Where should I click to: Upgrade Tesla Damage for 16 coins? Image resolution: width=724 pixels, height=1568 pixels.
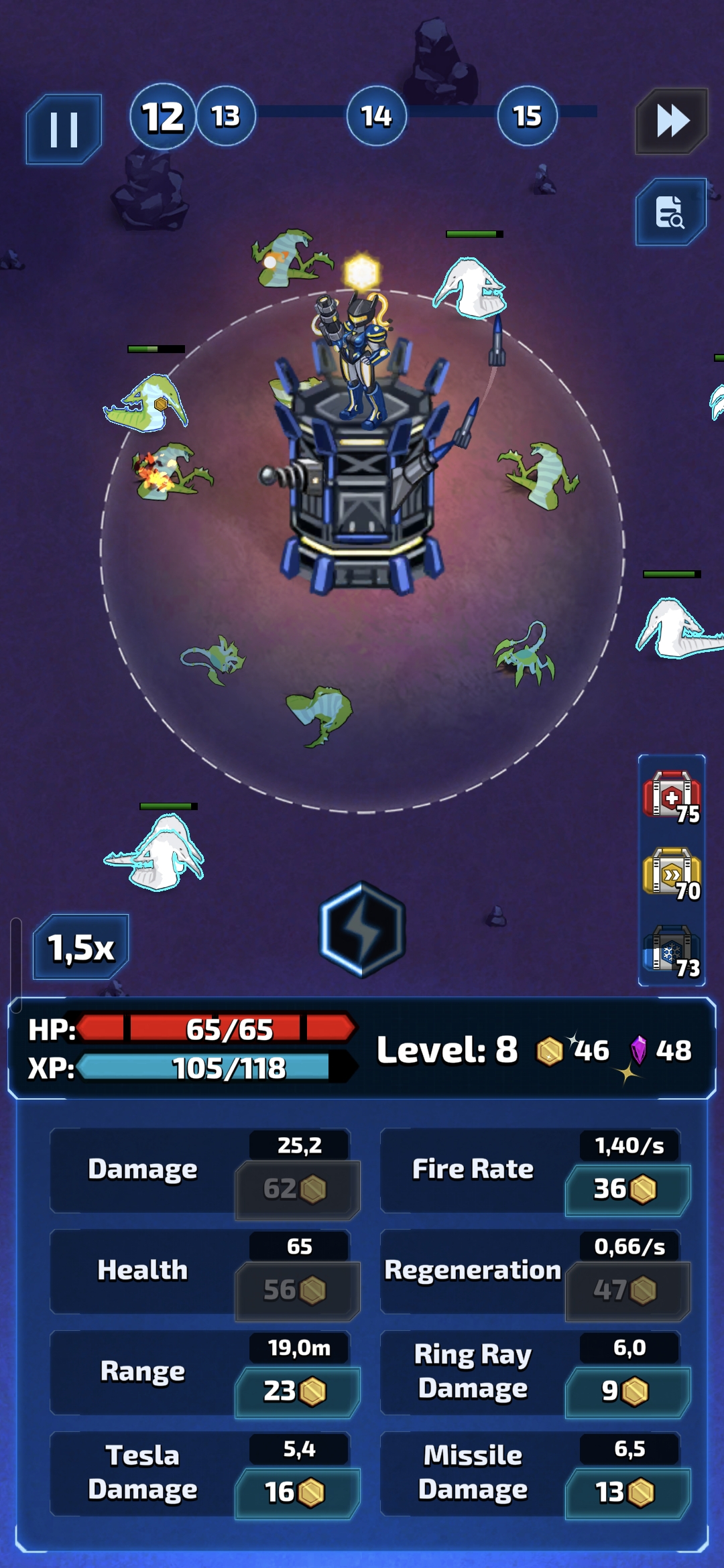(x=297, y=1493)
